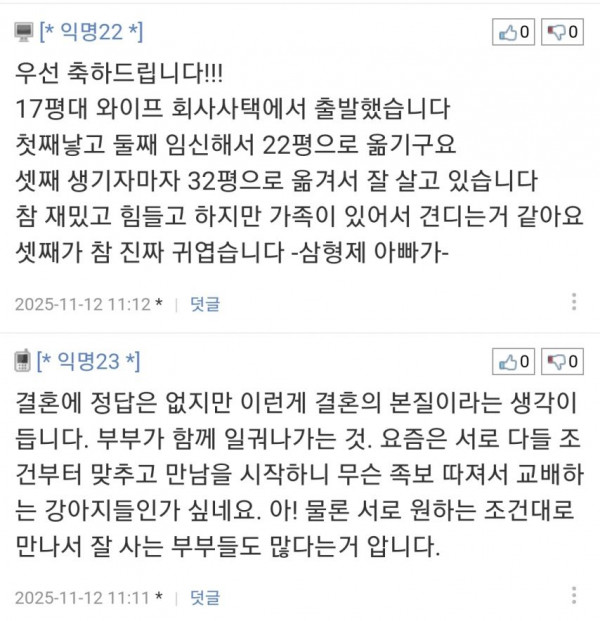Reply to 익명22's comment via 덧글
Image resolution: width=600 pixels, height=621 pixels.
click(204, 302)
